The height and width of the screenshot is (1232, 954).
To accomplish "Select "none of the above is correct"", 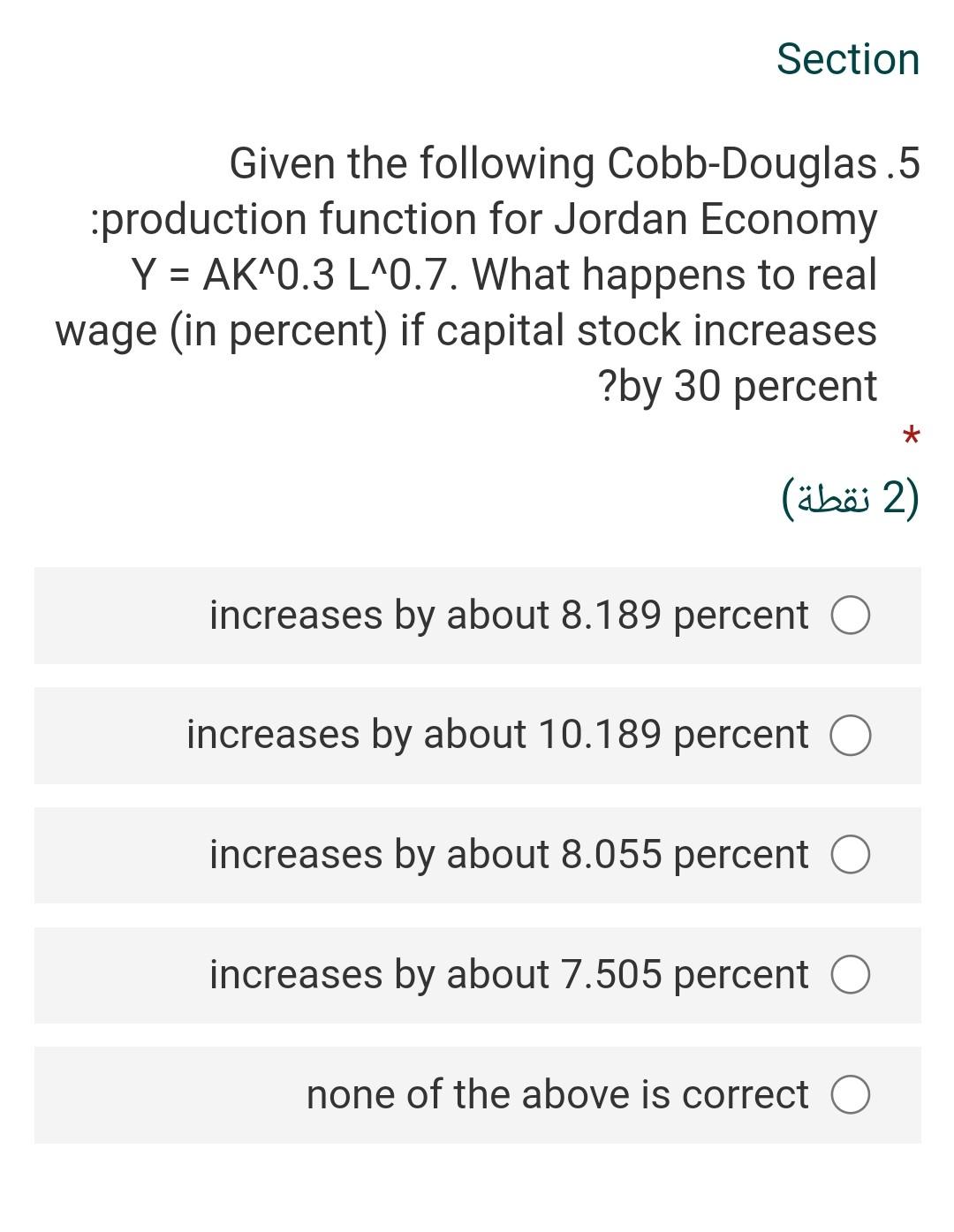I will coord(851,1095).
